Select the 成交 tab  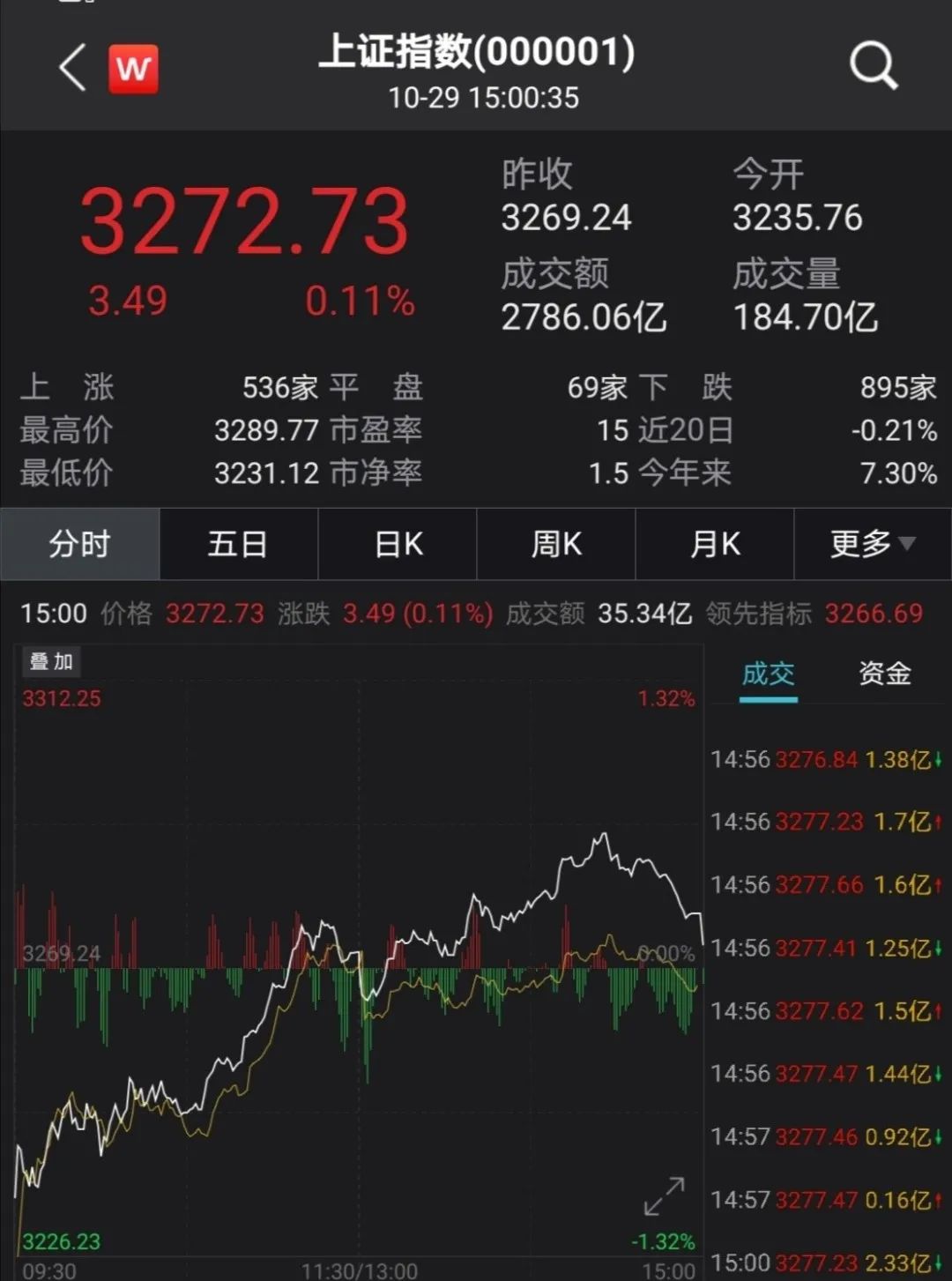768,674
